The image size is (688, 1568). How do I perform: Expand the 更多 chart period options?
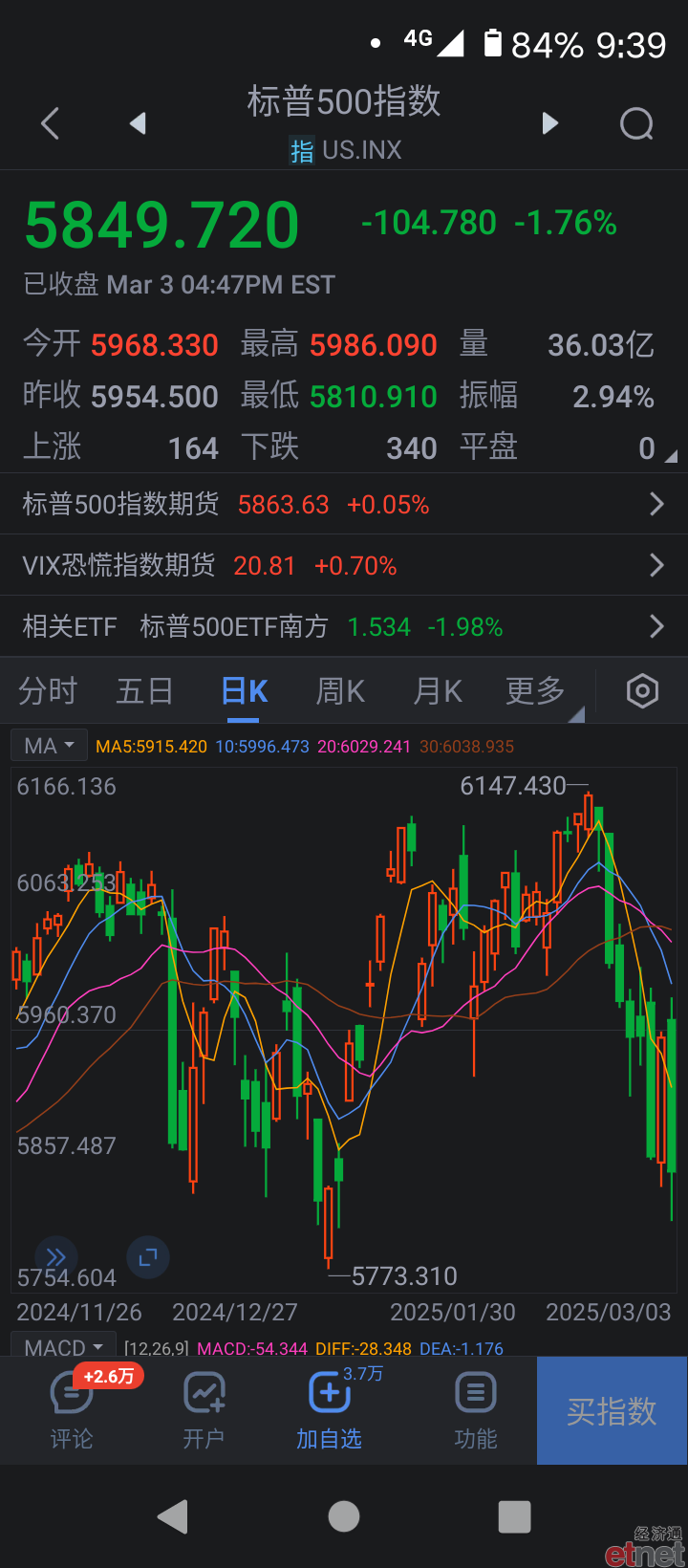[x=536, y=690]
